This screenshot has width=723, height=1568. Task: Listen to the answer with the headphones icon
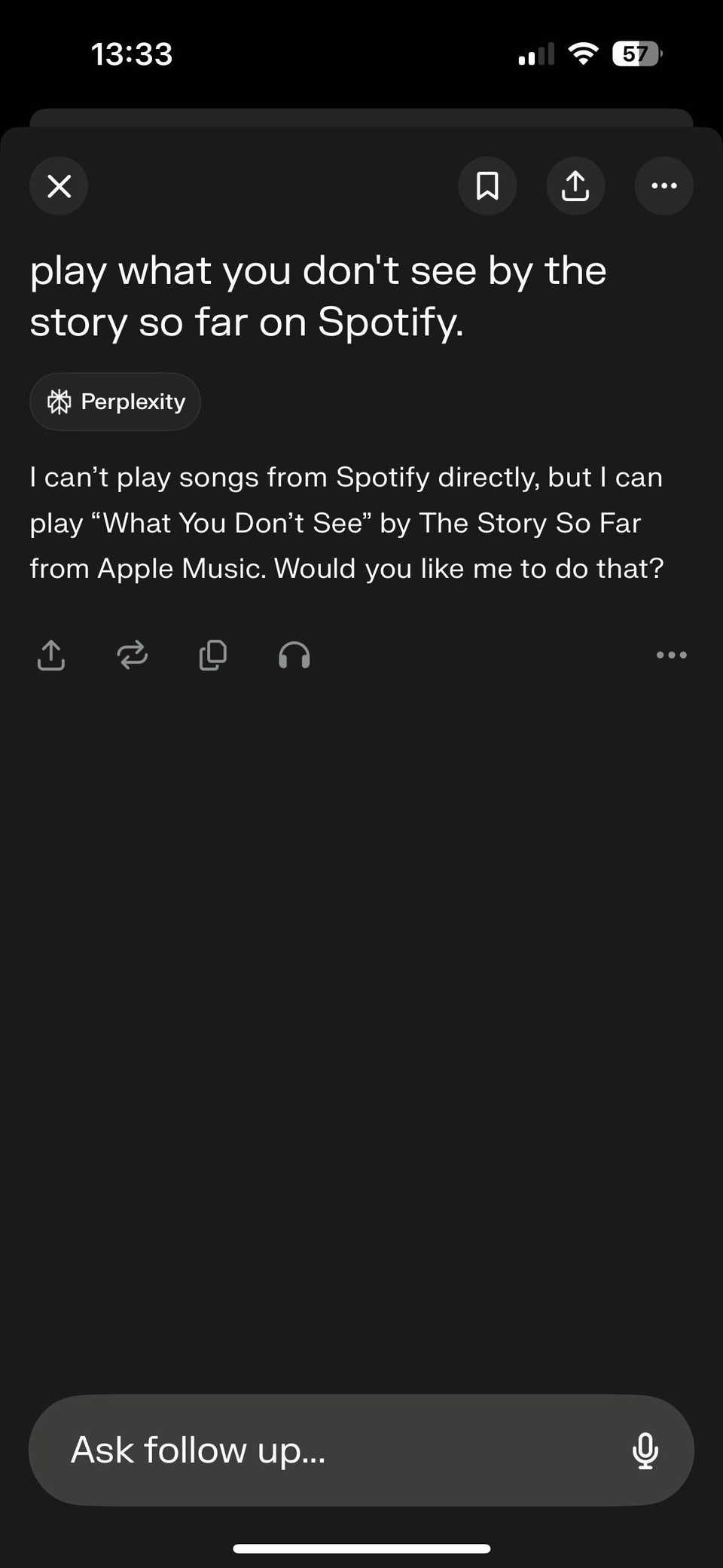[x=293, y=655]
